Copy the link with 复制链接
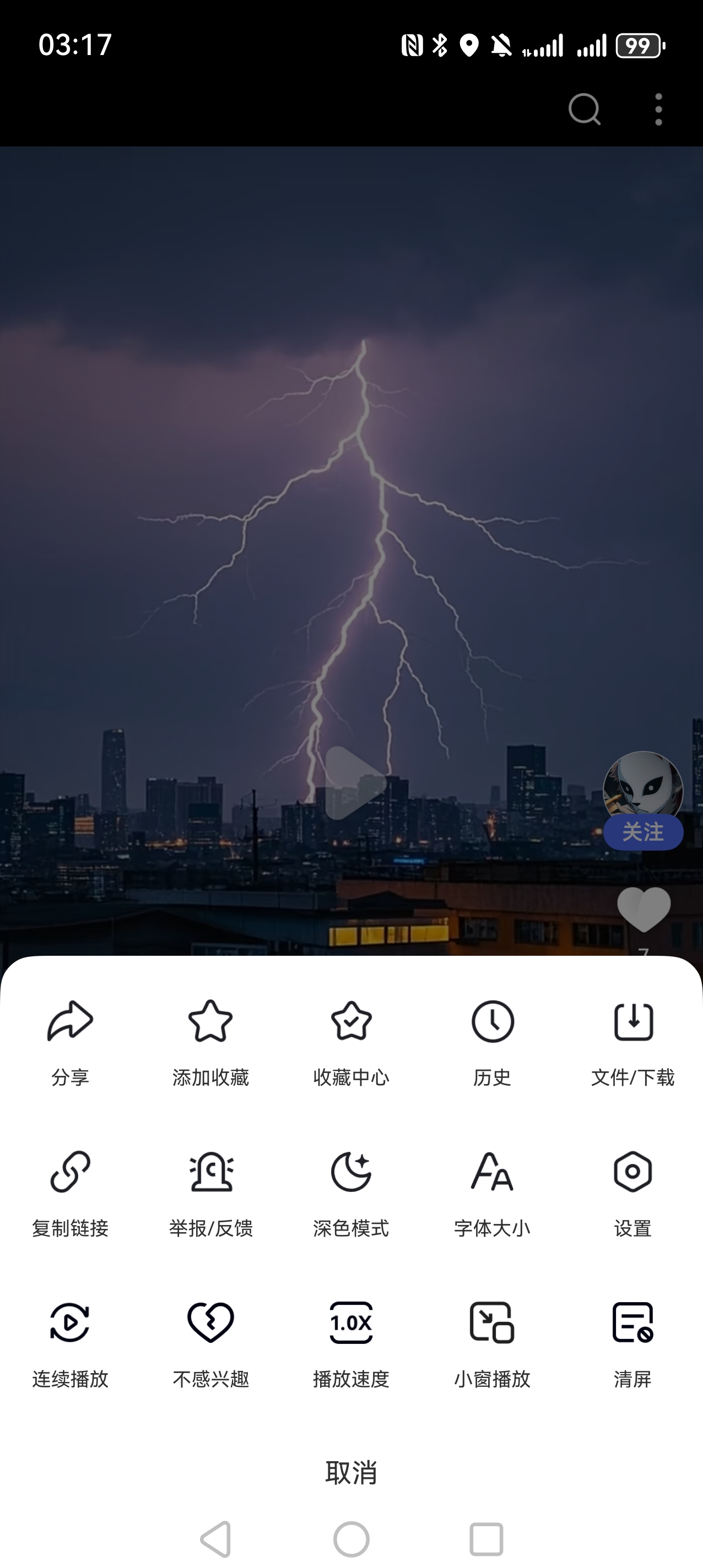The image size is (703, 1568). coord(70,1190)
